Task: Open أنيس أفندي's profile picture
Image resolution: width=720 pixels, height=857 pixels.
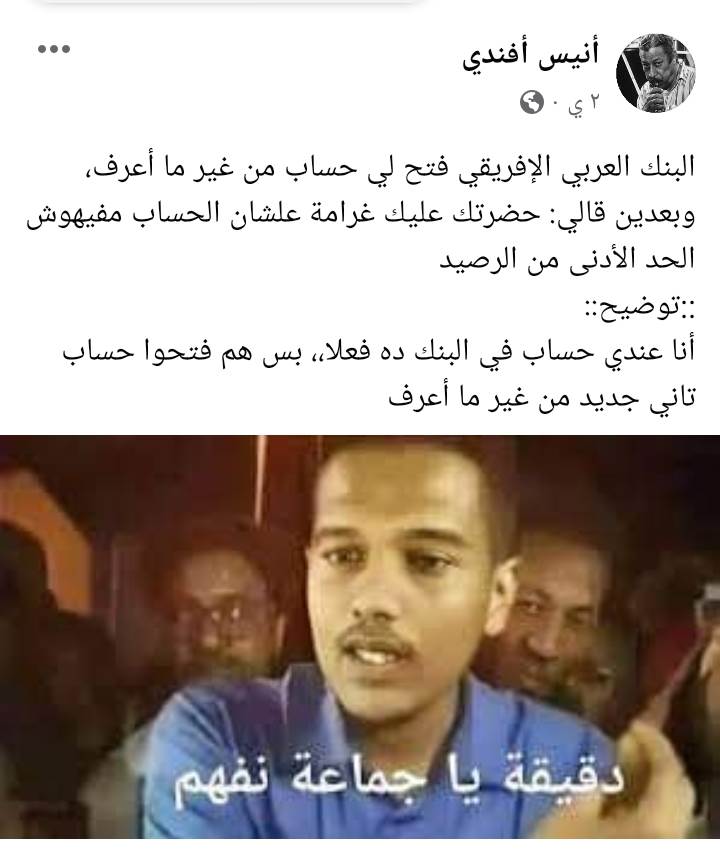Action: tap(655, 72)
